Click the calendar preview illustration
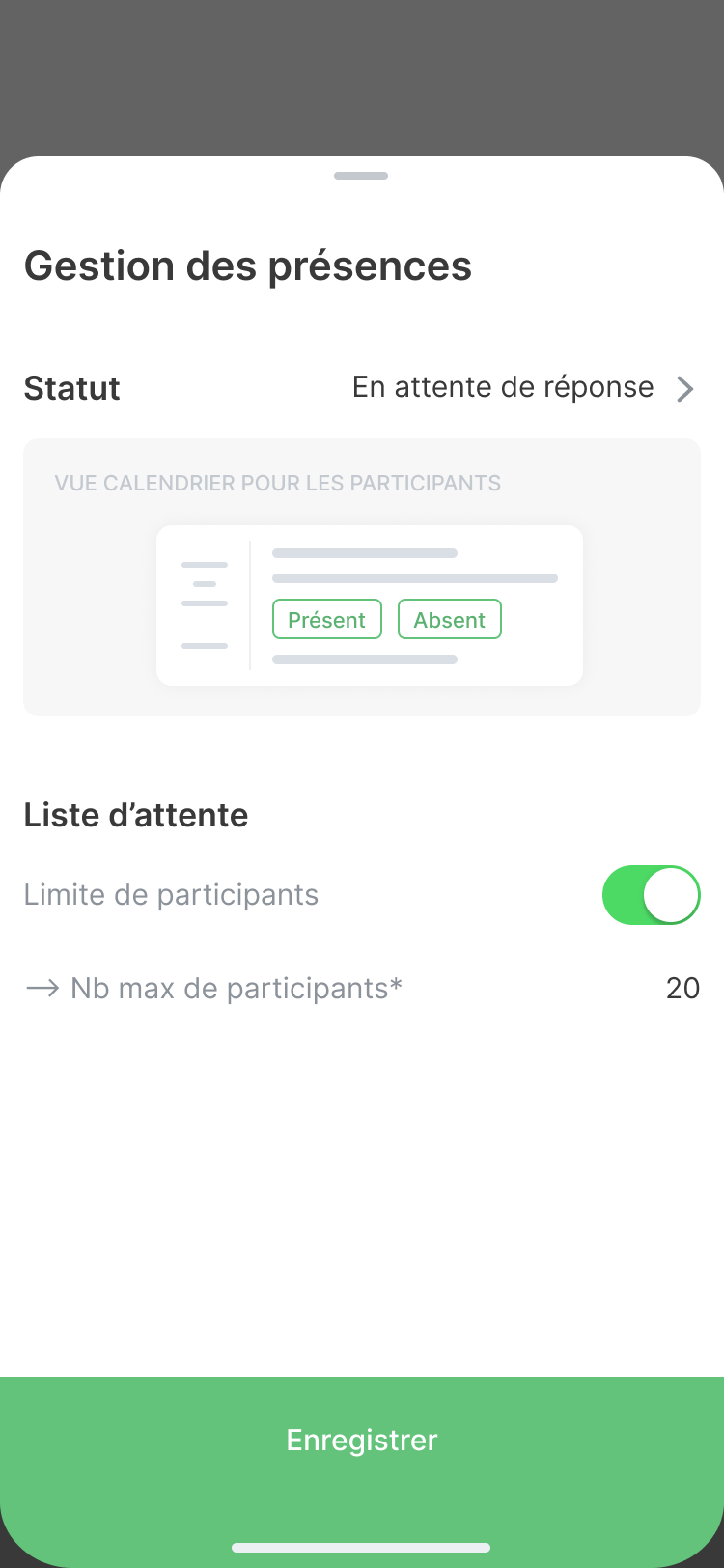The image size is (724, 1568). coord(369,604)
